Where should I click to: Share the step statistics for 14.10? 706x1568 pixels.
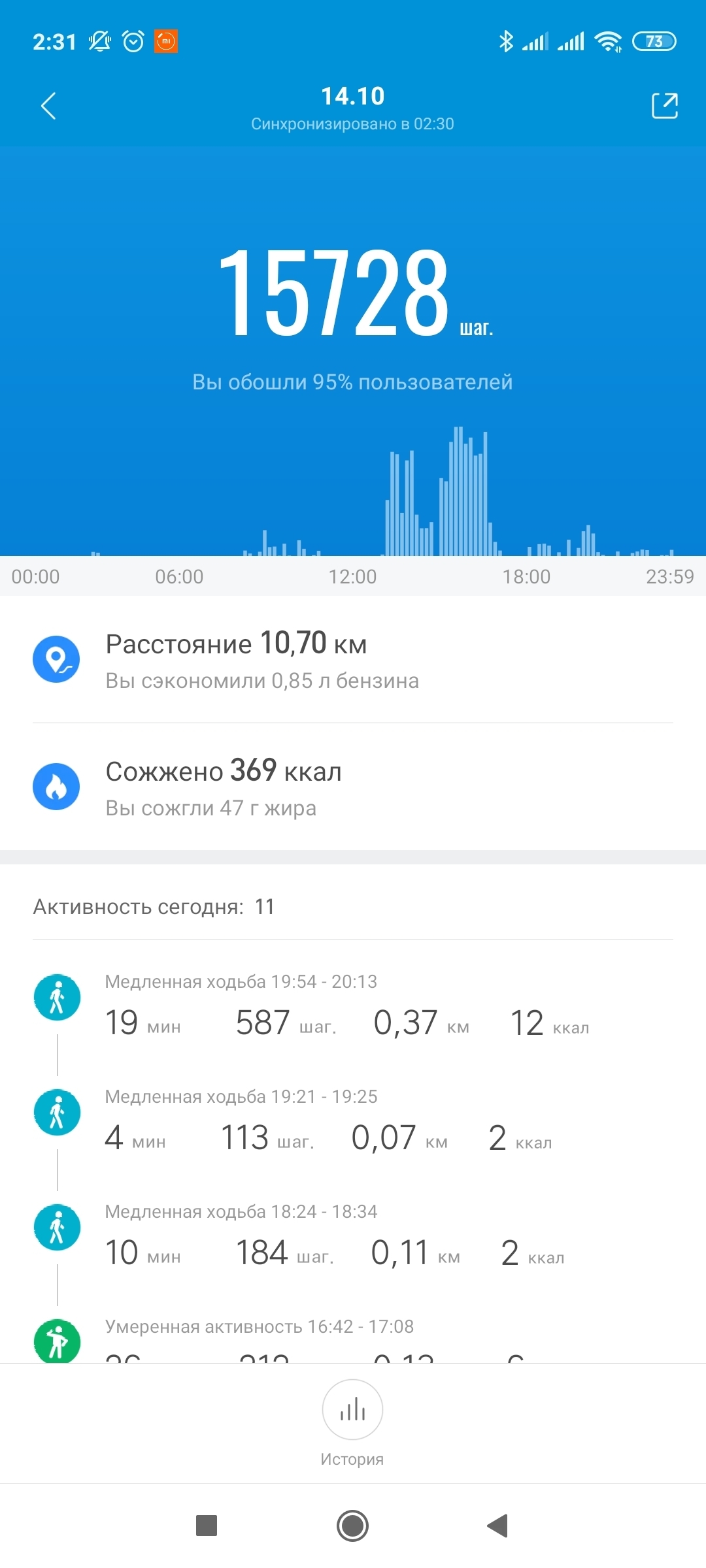coord(664,106)
